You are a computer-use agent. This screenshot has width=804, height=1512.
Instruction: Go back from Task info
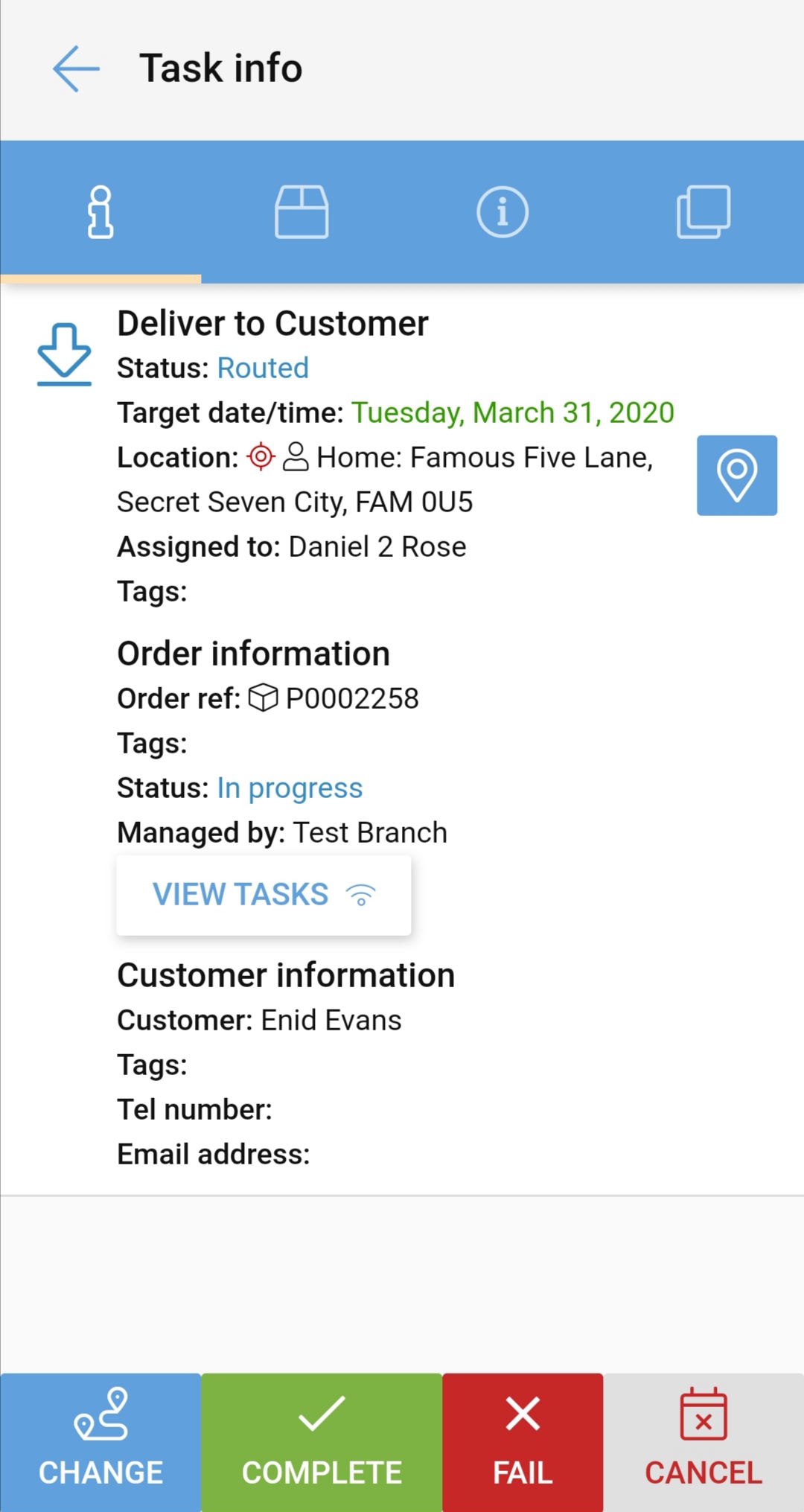76,68
